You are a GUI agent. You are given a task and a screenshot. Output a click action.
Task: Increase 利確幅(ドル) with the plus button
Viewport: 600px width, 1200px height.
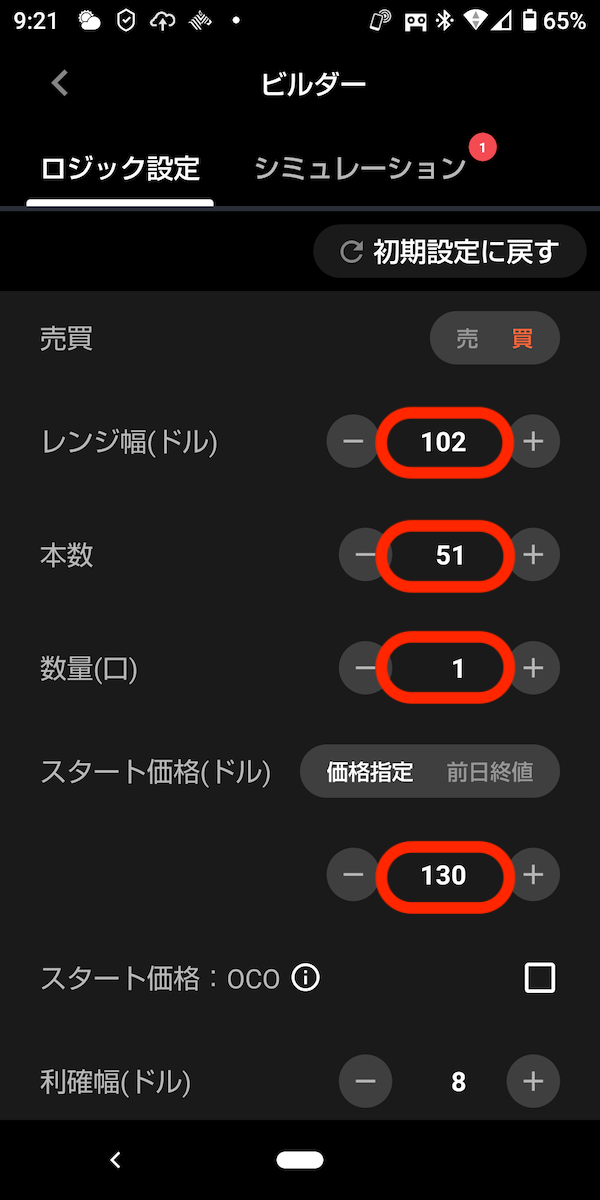tap(533, 1081)
